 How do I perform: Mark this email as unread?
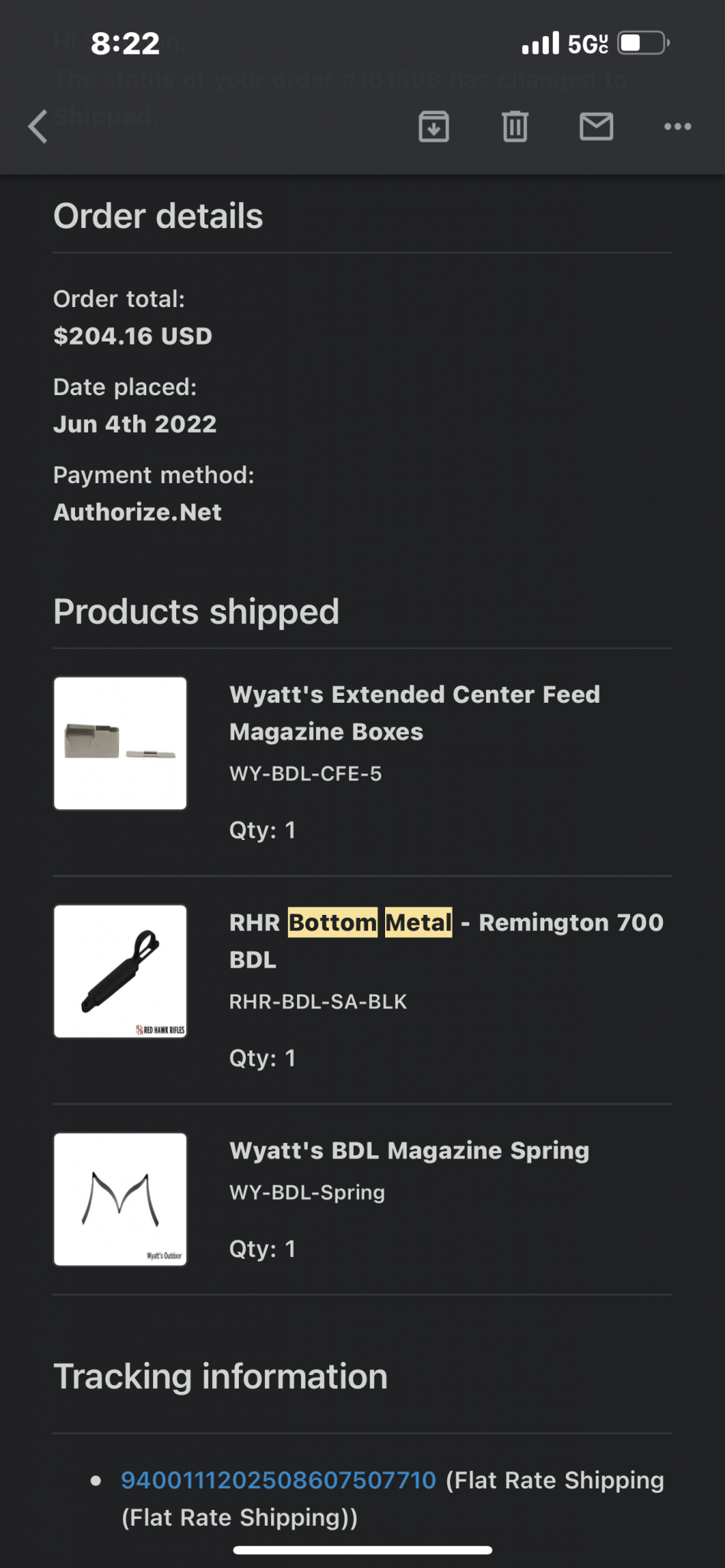pyautogui.click(x=596, y=126)
